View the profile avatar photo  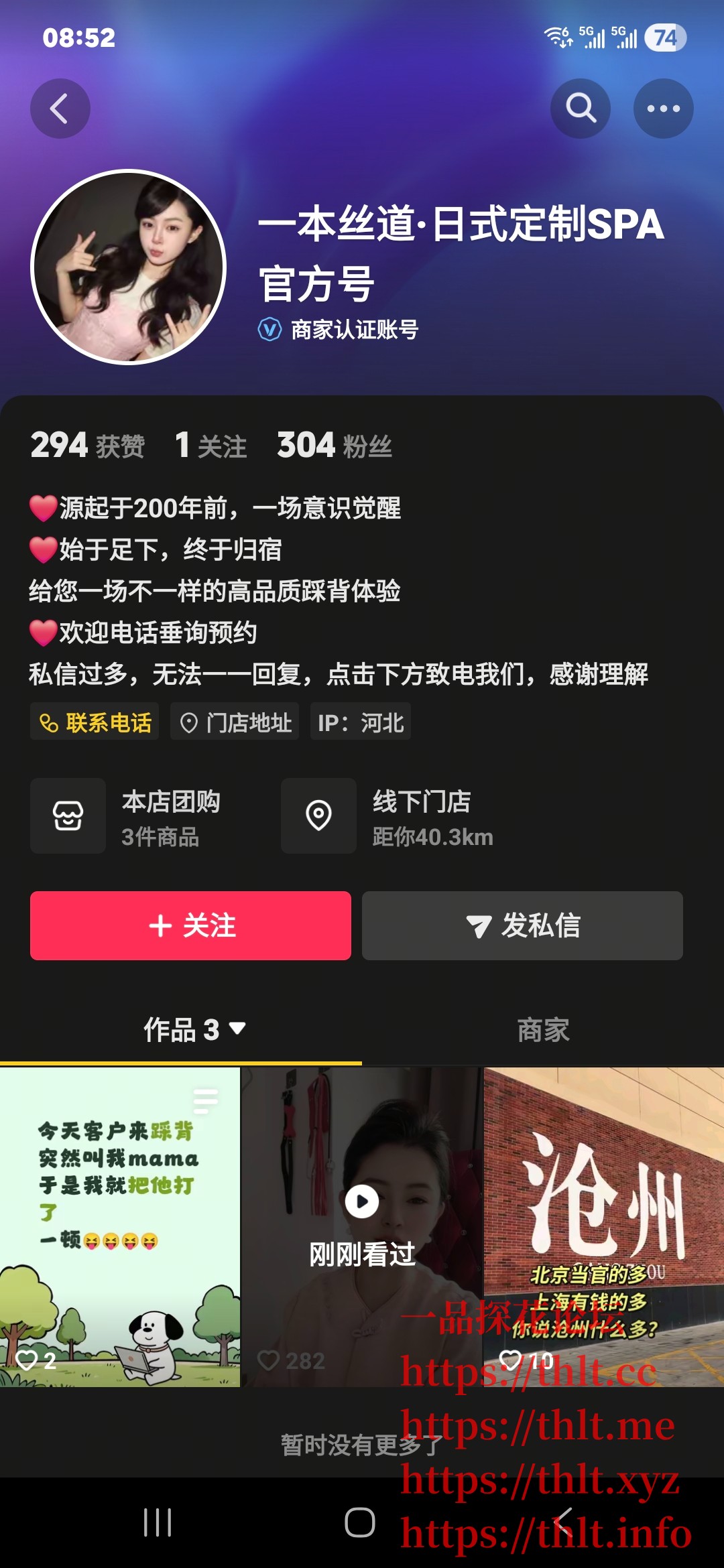tap(129, 267)
